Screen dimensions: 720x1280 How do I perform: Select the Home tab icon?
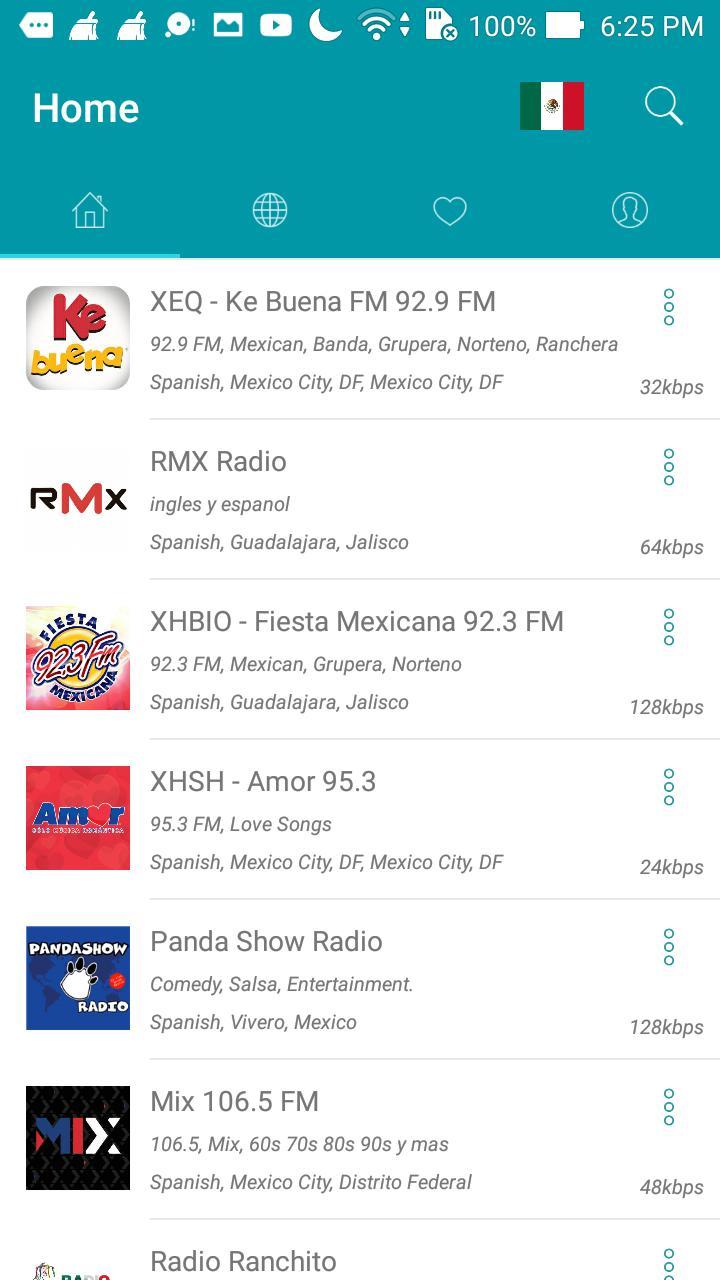(x=89, y=210)
